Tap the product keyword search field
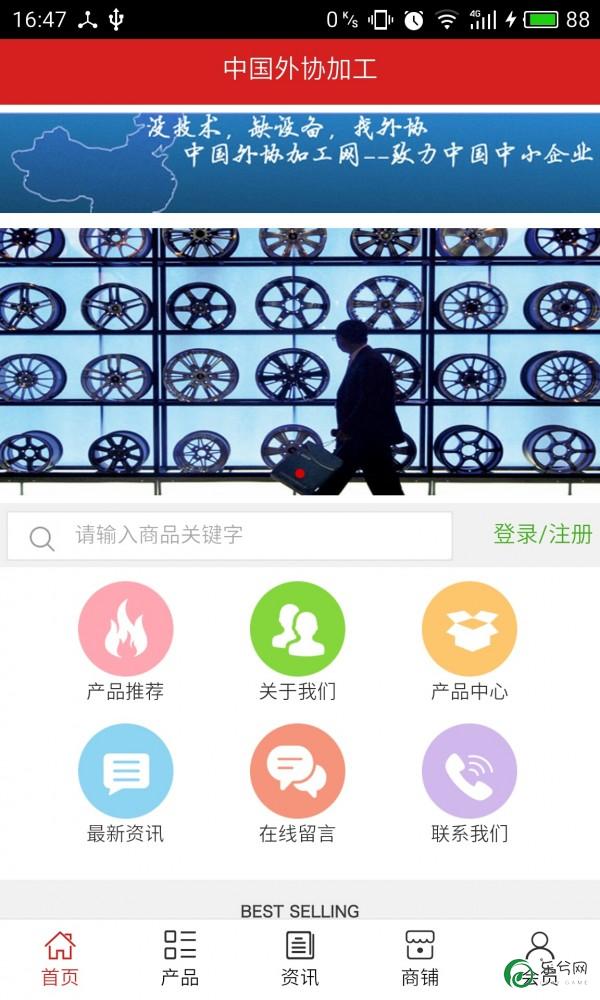The width and height of the screenshot is (600, 1000). click(x=250, y=535)
